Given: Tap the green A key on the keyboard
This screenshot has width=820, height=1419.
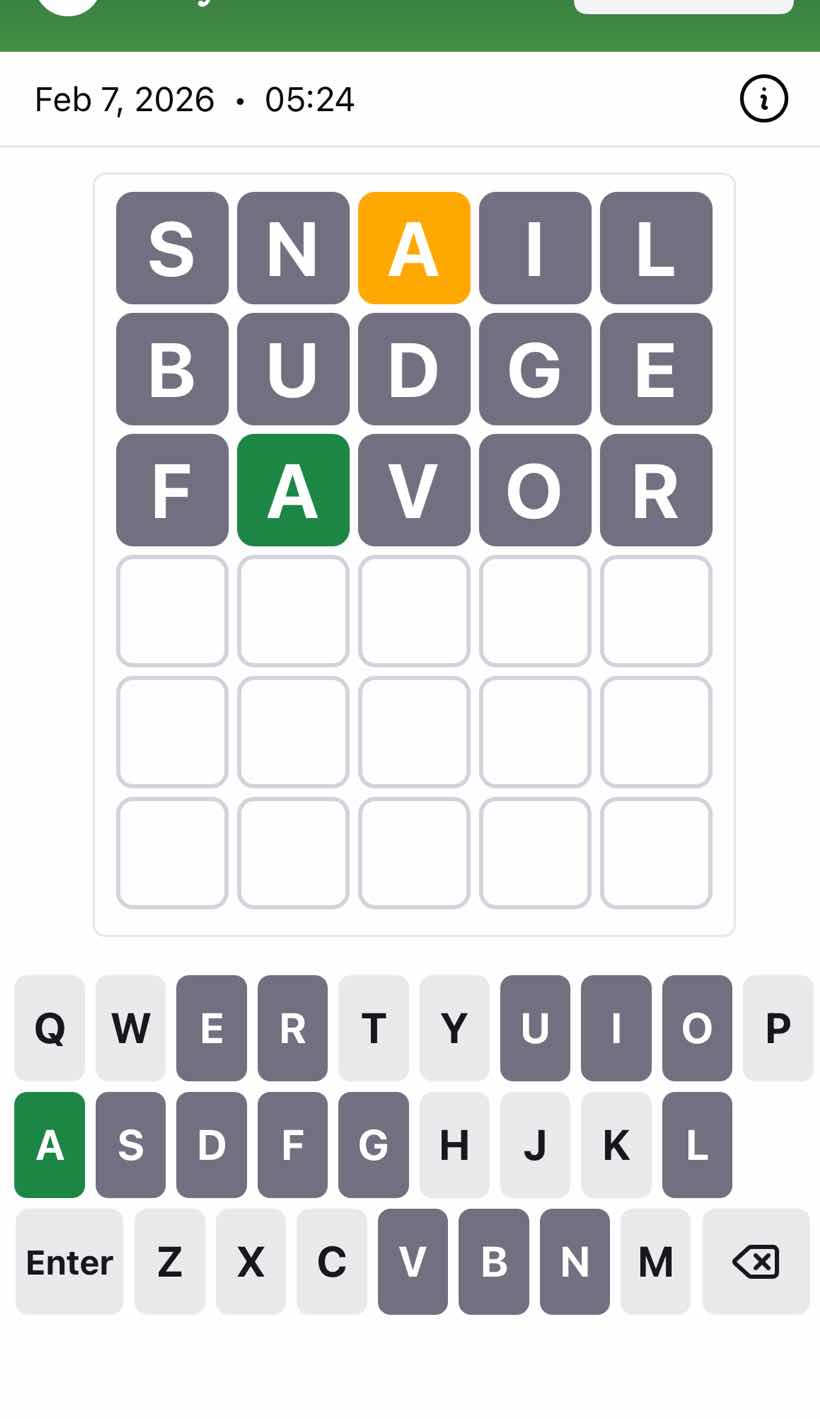Looking at the screenshot, I should click(49, 1145).
